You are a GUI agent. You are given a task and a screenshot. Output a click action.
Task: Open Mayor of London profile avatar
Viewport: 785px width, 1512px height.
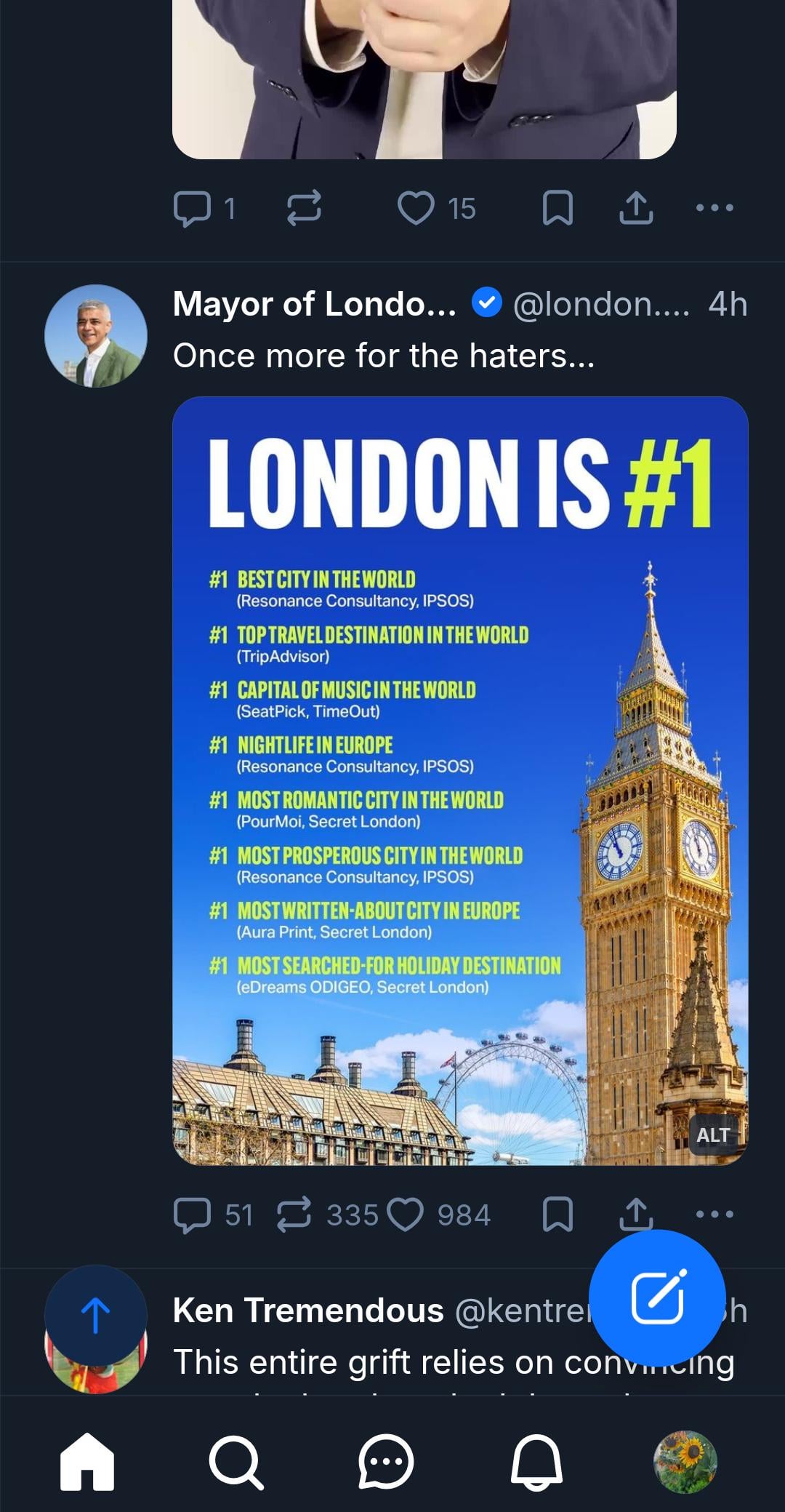coord(96,336)
